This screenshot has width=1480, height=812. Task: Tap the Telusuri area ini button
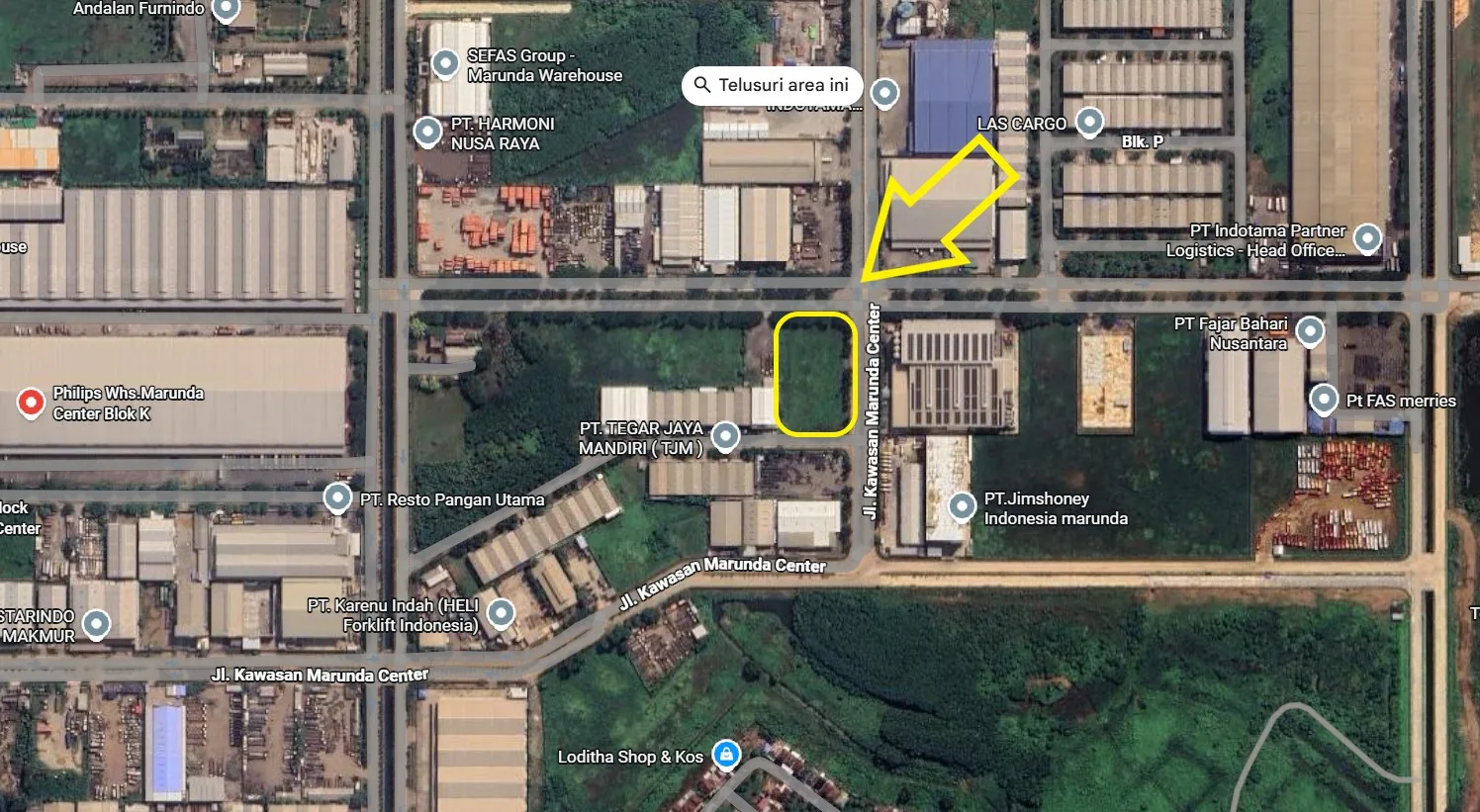772,85
